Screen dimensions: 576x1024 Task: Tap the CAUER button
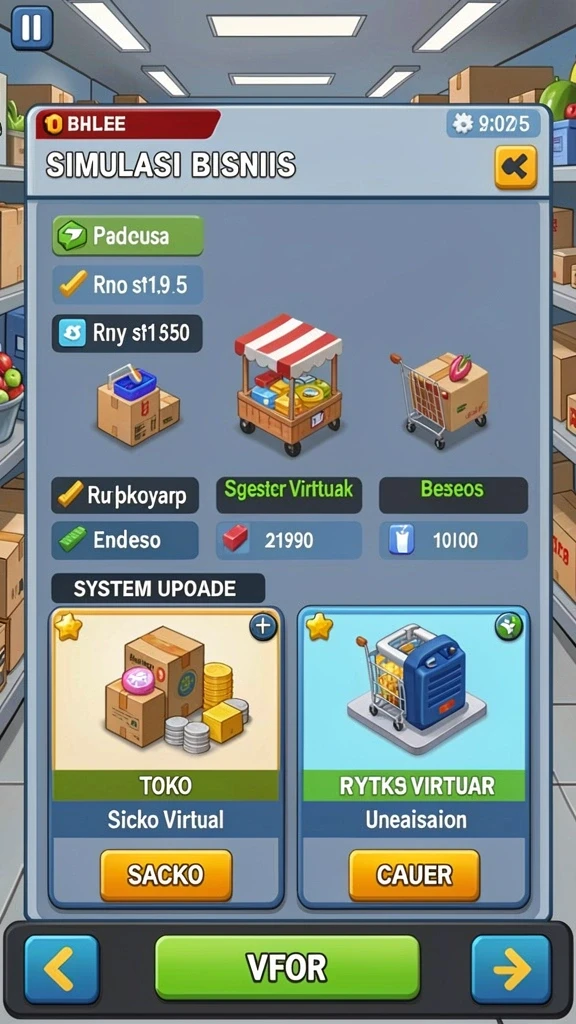pos(414,875)
